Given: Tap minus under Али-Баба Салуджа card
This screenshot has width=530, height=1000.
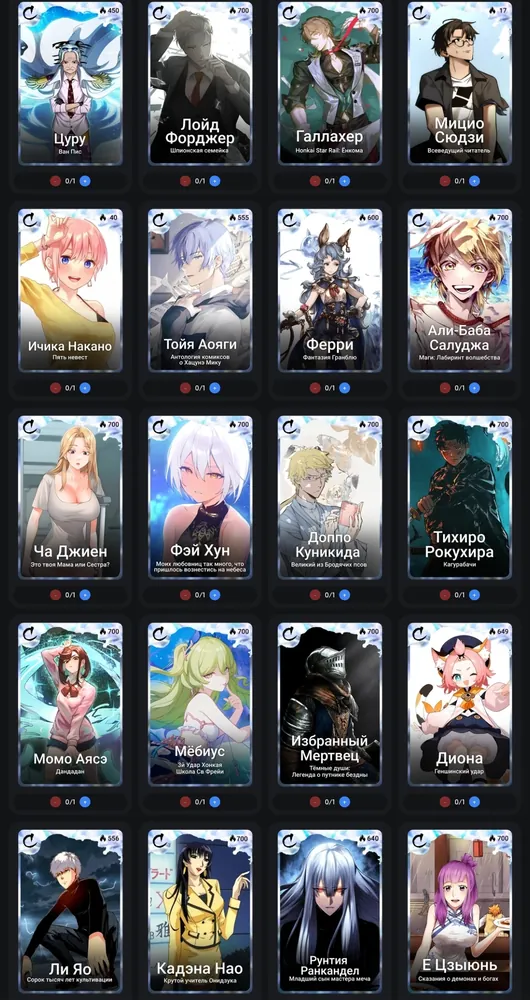Looking at the screenshot, I should tap(445, 388).
